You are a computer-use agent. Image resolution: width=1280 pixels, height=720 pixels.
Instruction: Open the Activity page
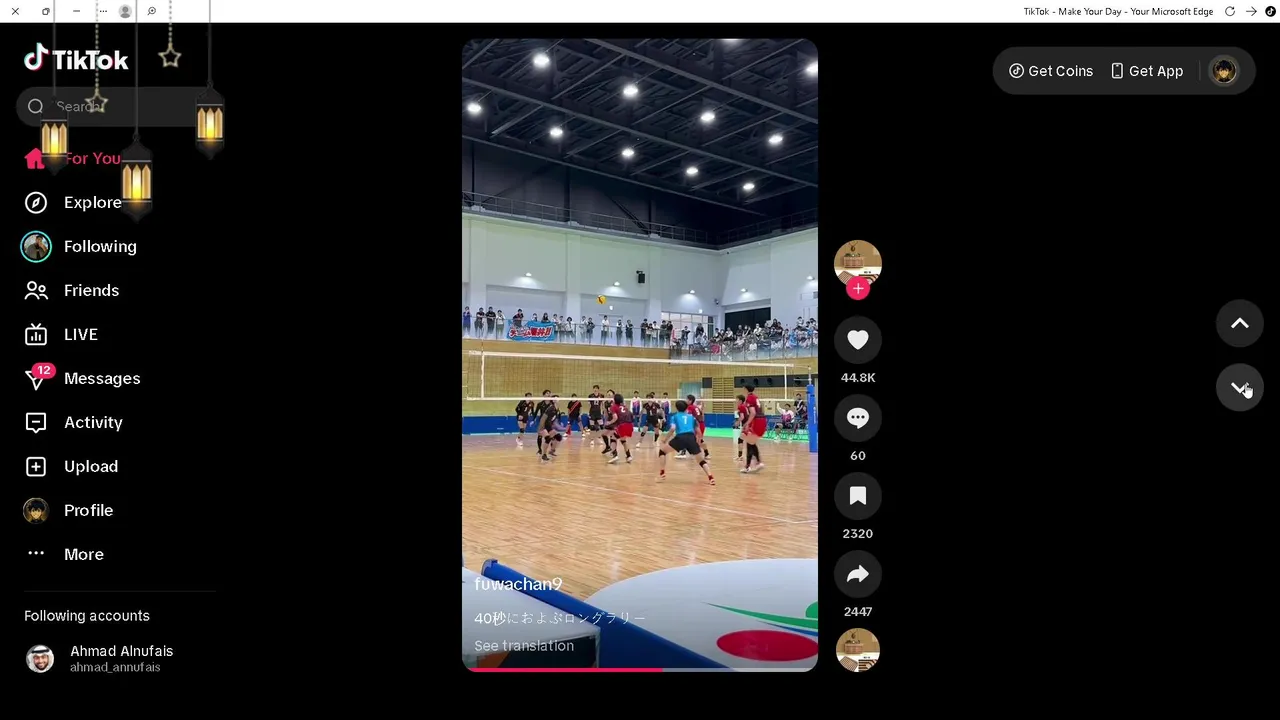(x=92, y=423)
